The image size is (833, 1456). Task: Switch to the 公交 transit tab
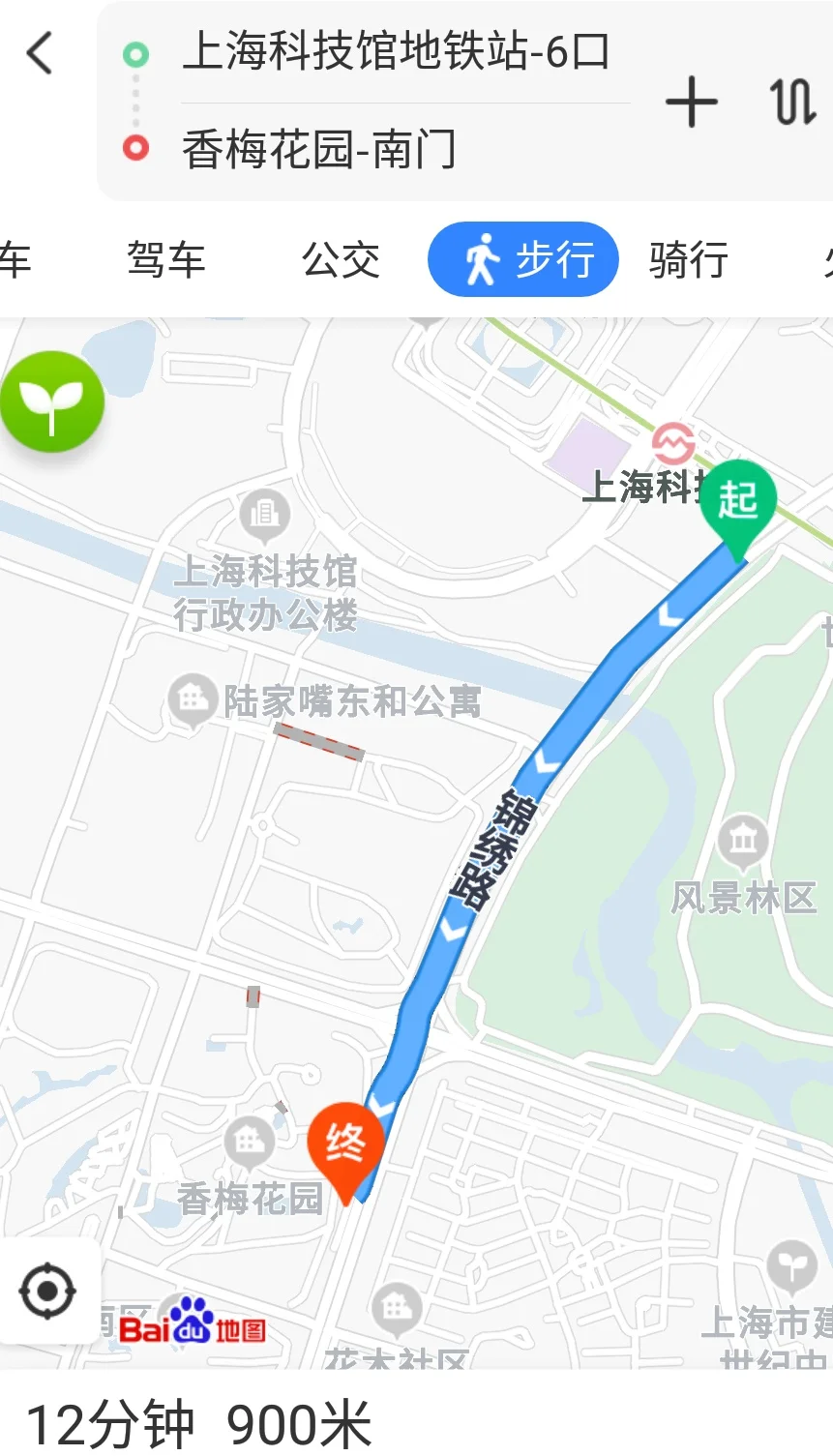[341, 258]
